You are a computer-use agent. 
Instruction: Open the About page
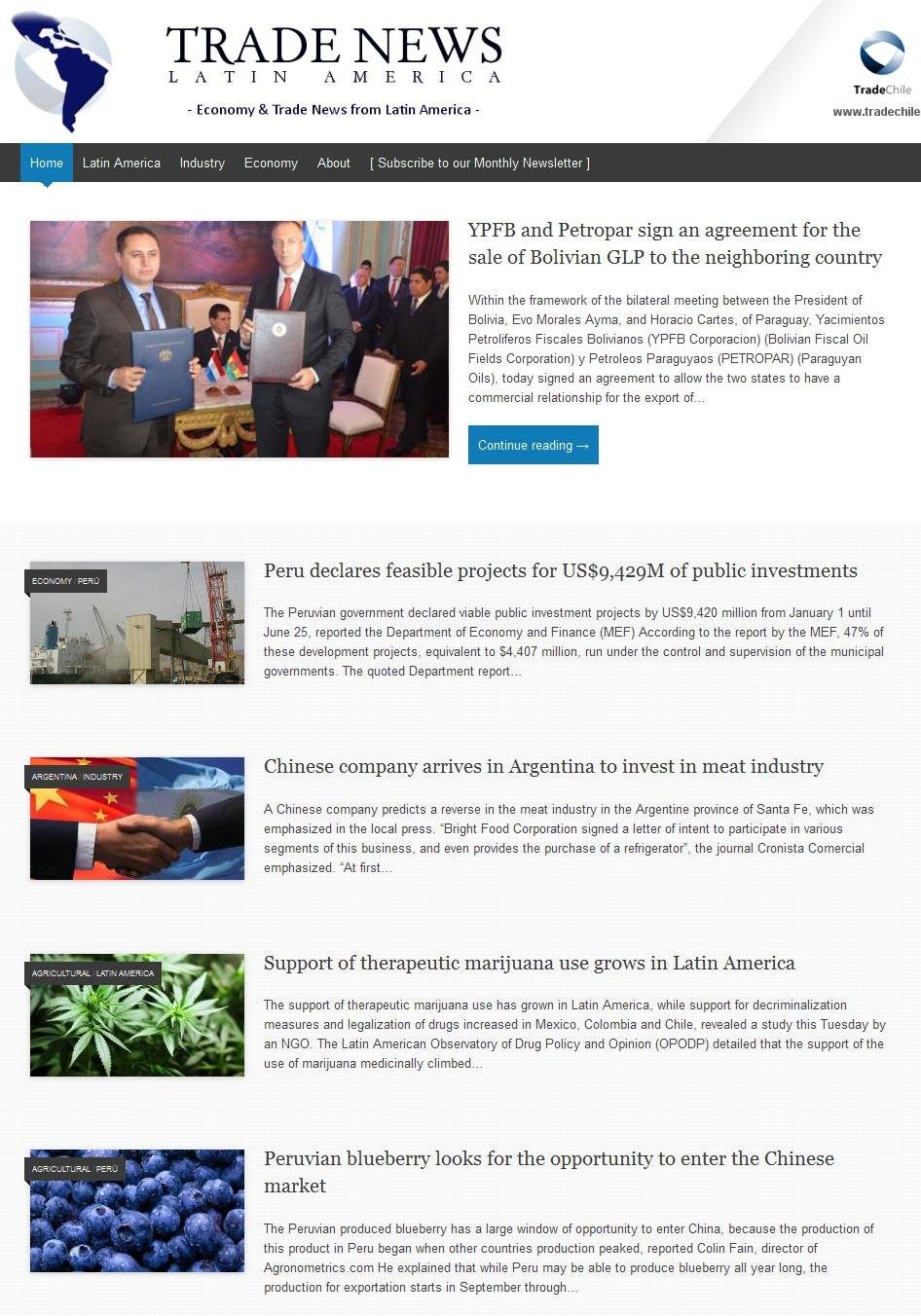(x=333, y=163)
